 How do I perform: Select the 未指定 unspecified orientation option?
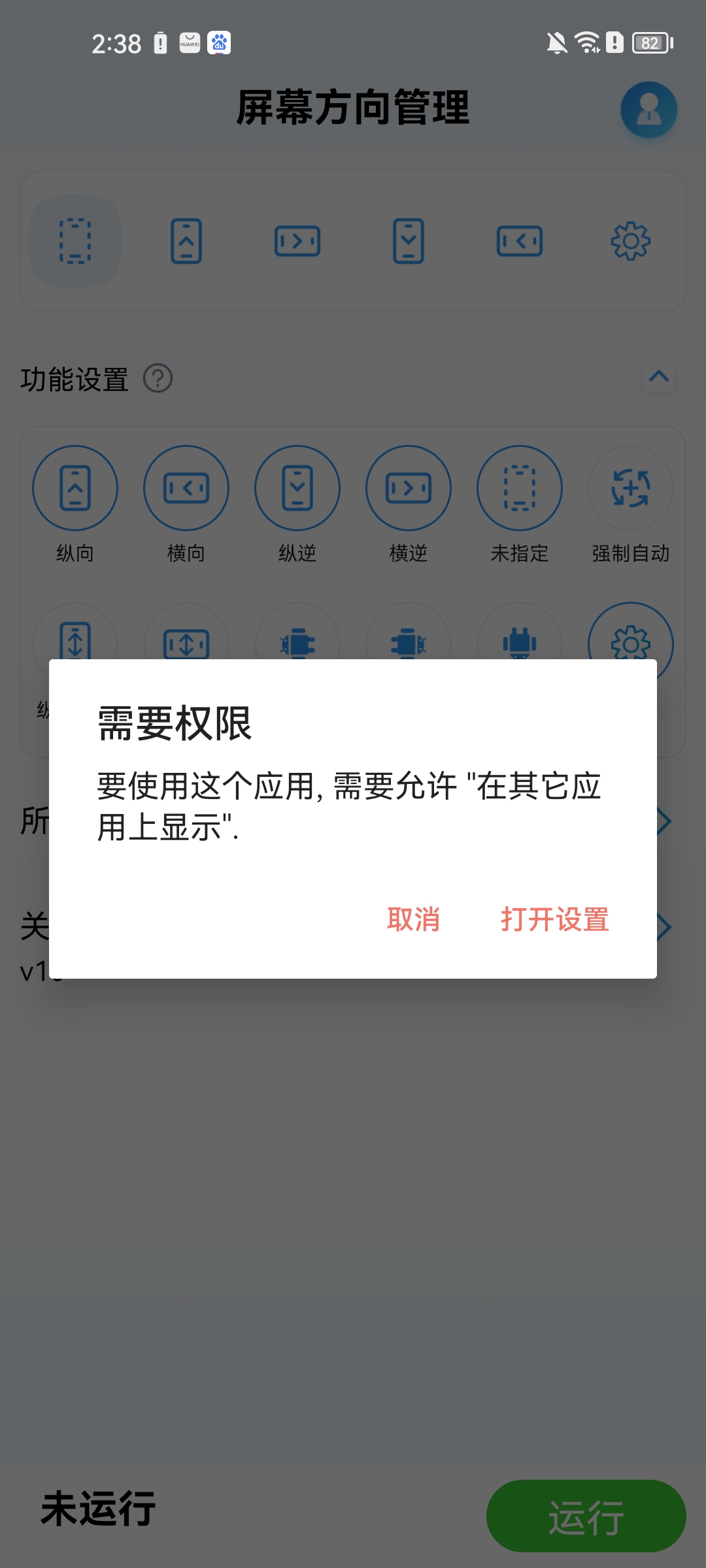pos(520,487)
